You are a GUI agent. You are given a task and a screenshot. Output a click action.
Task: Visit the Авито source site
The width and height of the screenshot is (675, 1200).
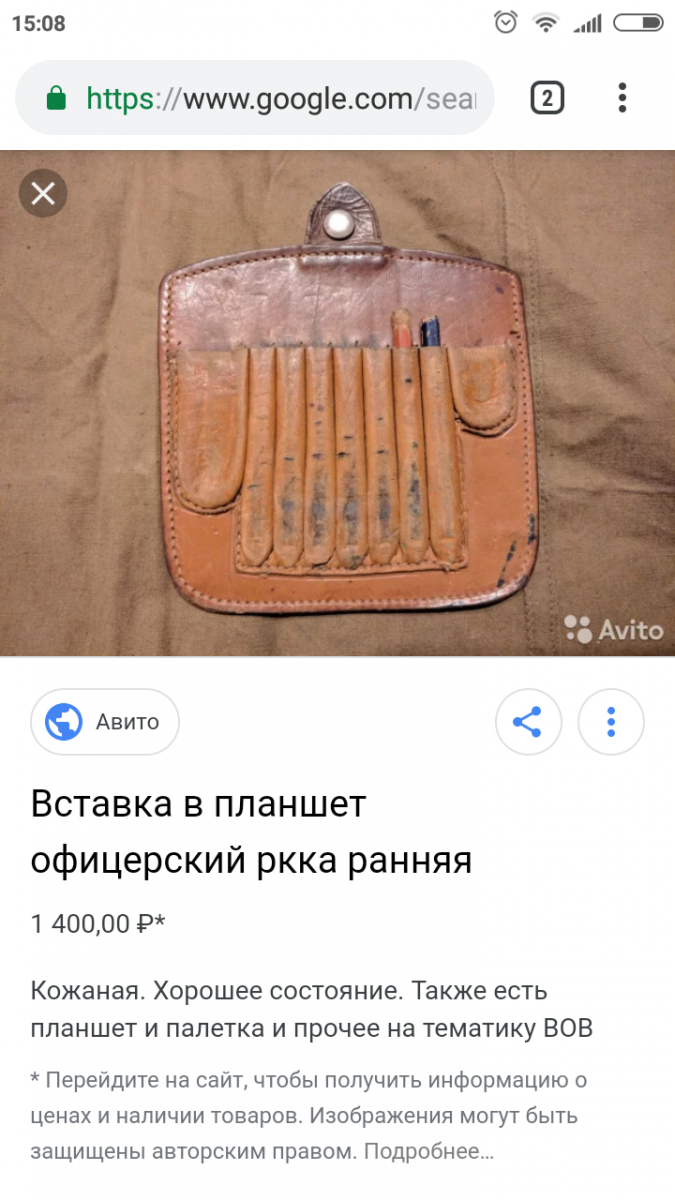click(105, 721)
